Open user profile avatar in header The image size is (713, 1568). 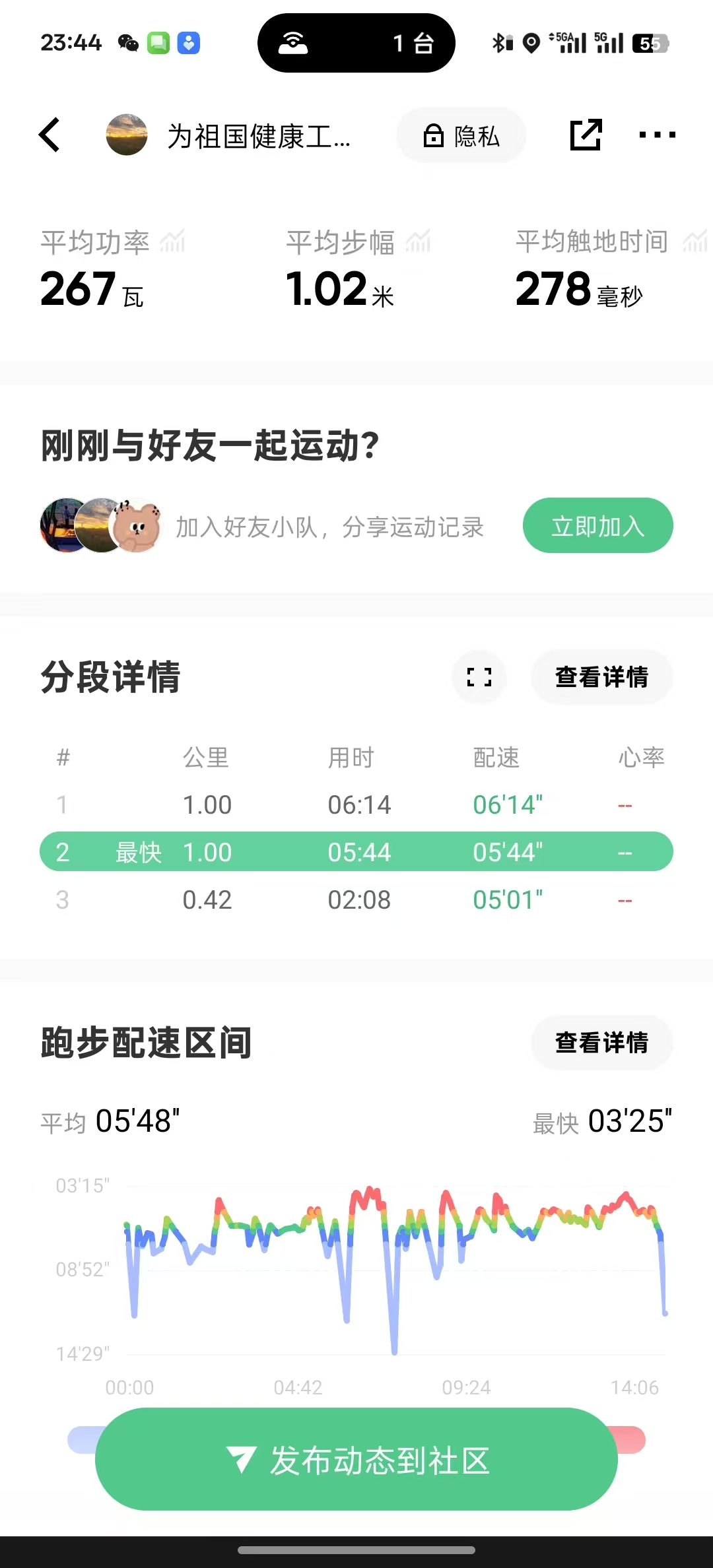pos(127,135)
